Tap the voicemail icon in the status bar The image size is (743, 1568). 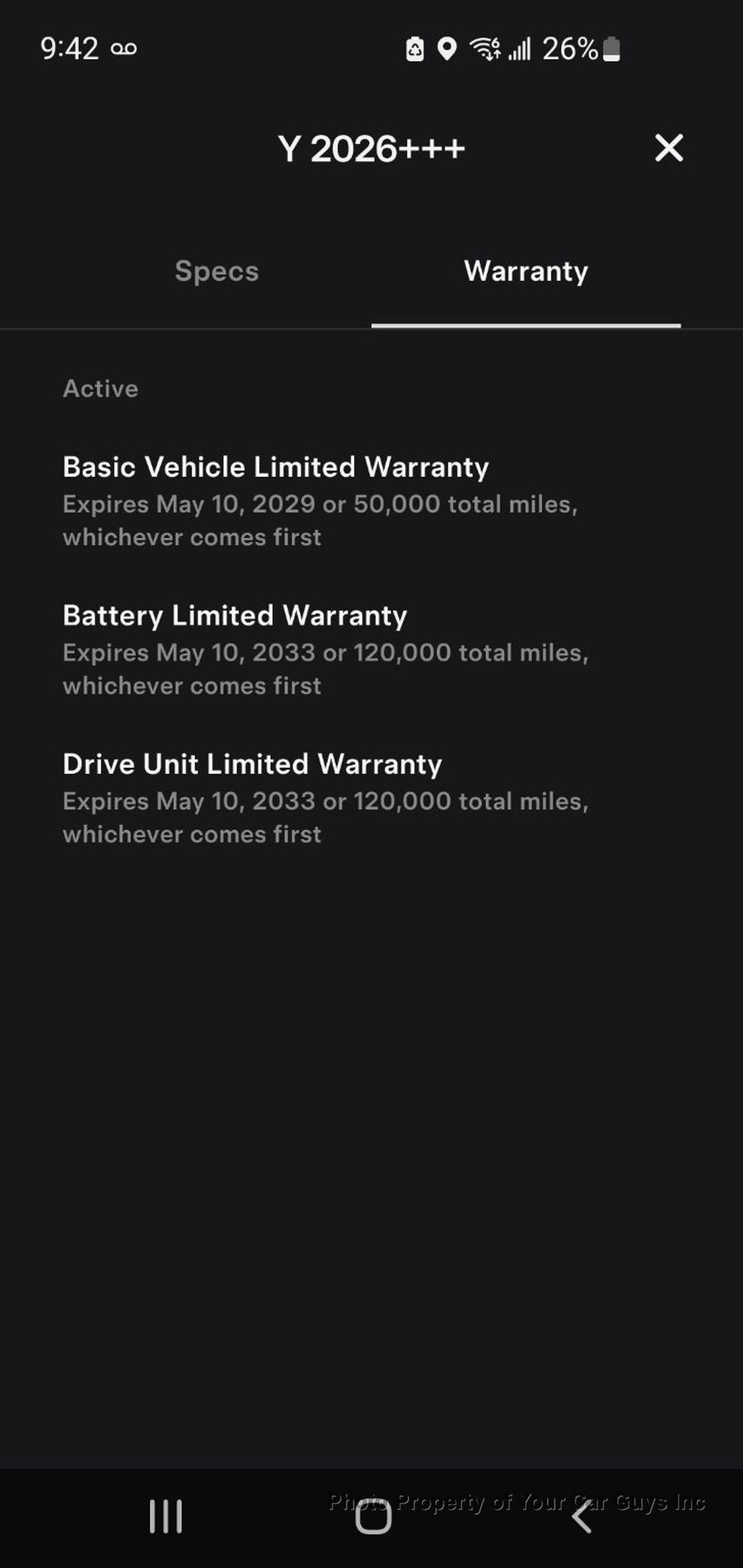[x=125, y=47]
